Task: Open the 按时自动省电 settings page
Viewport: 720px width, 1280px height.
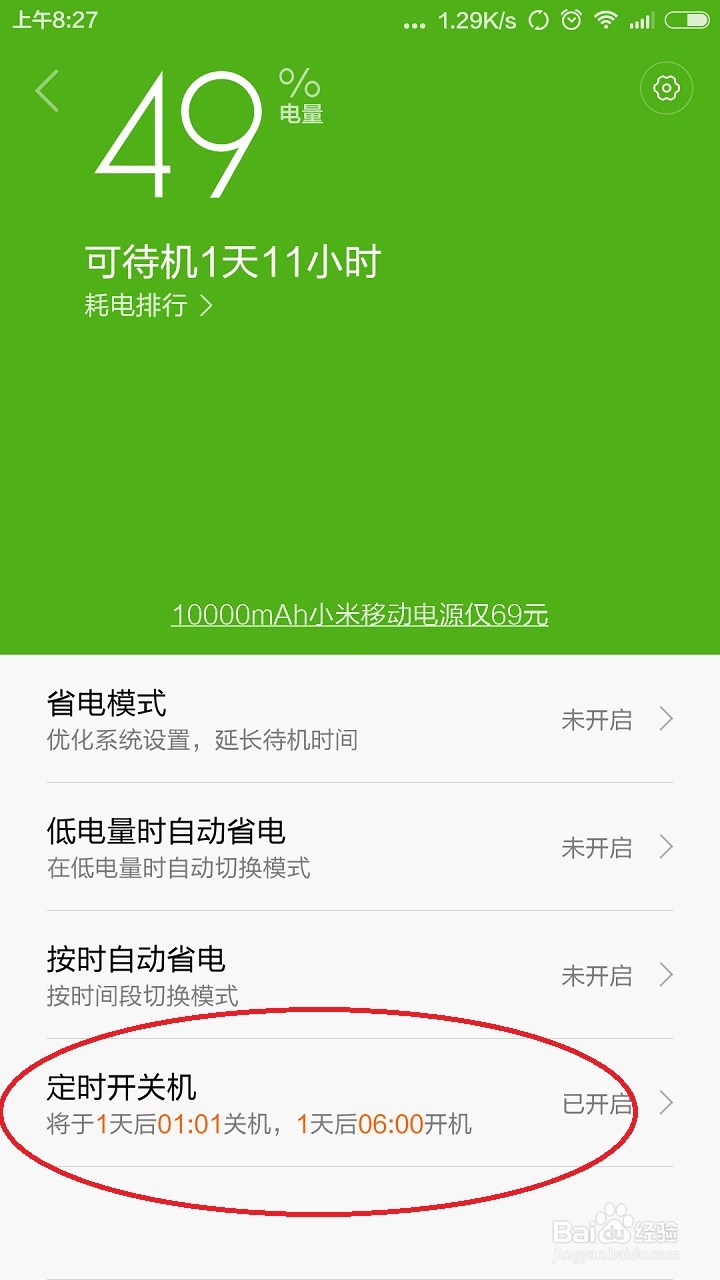Action: coord(665,975)
